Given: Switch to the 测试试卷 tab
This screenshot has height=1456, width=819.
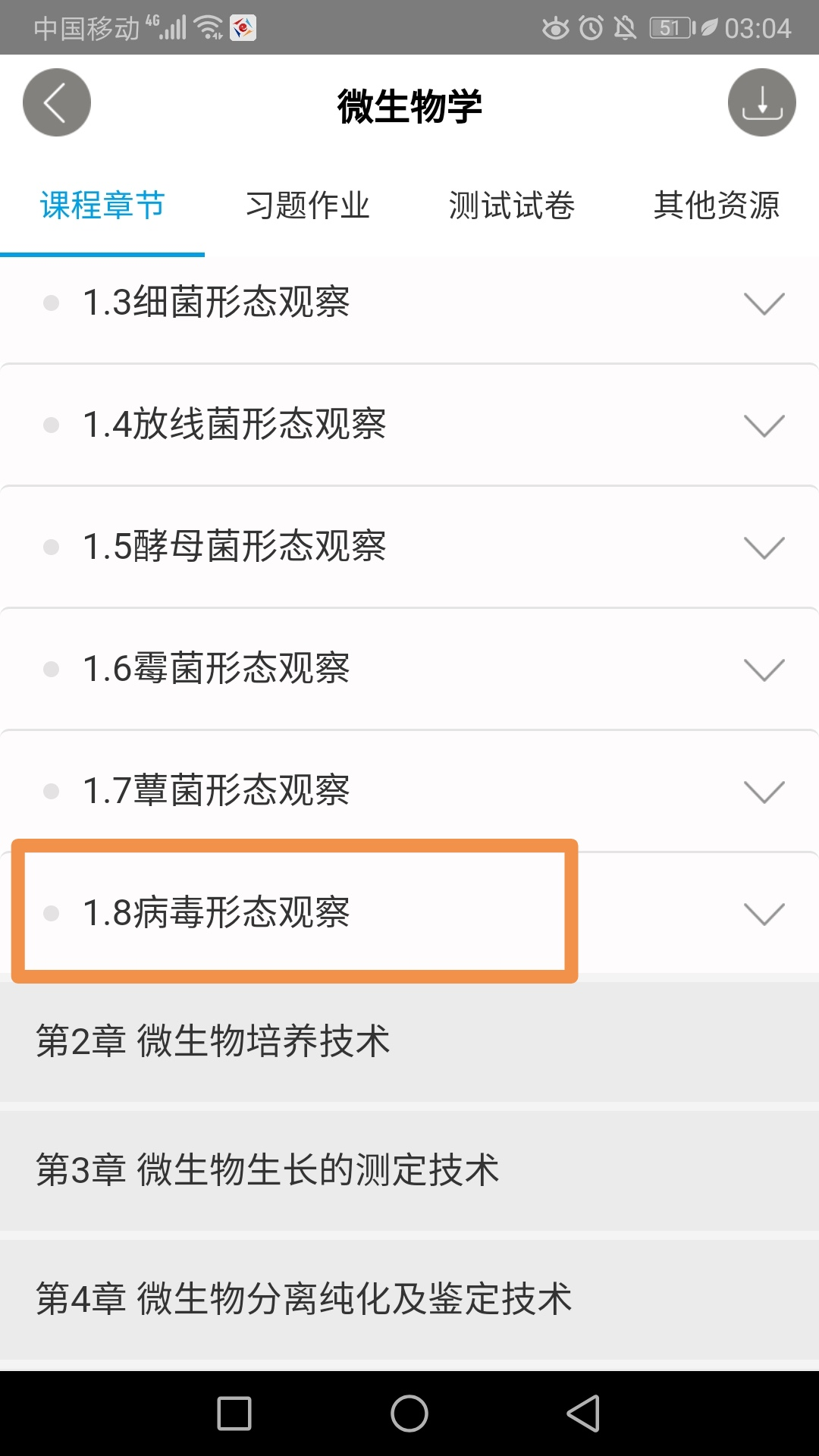Looking at the screenshot, I should [x=511, y=206].
